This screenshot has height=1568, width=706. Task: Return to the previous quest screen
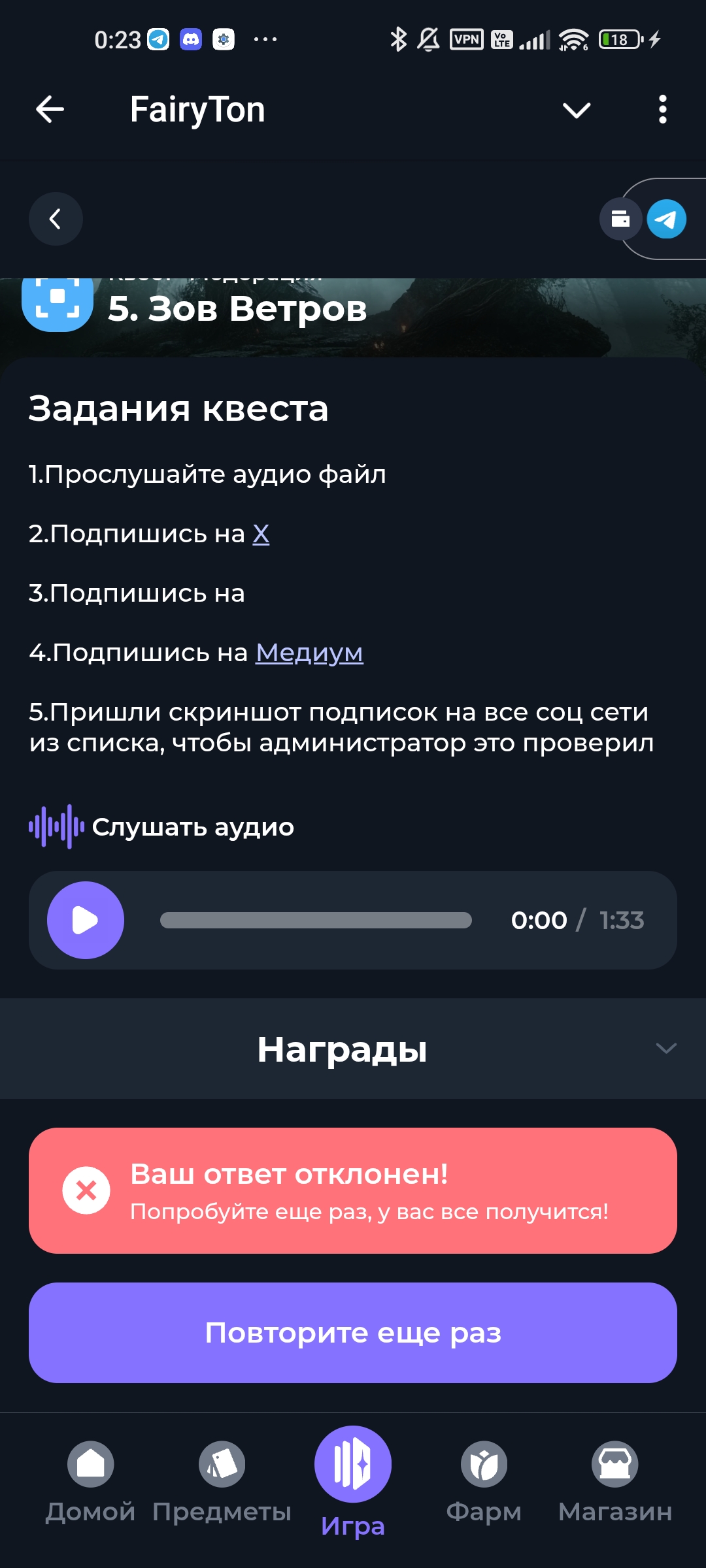click(x=56, y=219)
